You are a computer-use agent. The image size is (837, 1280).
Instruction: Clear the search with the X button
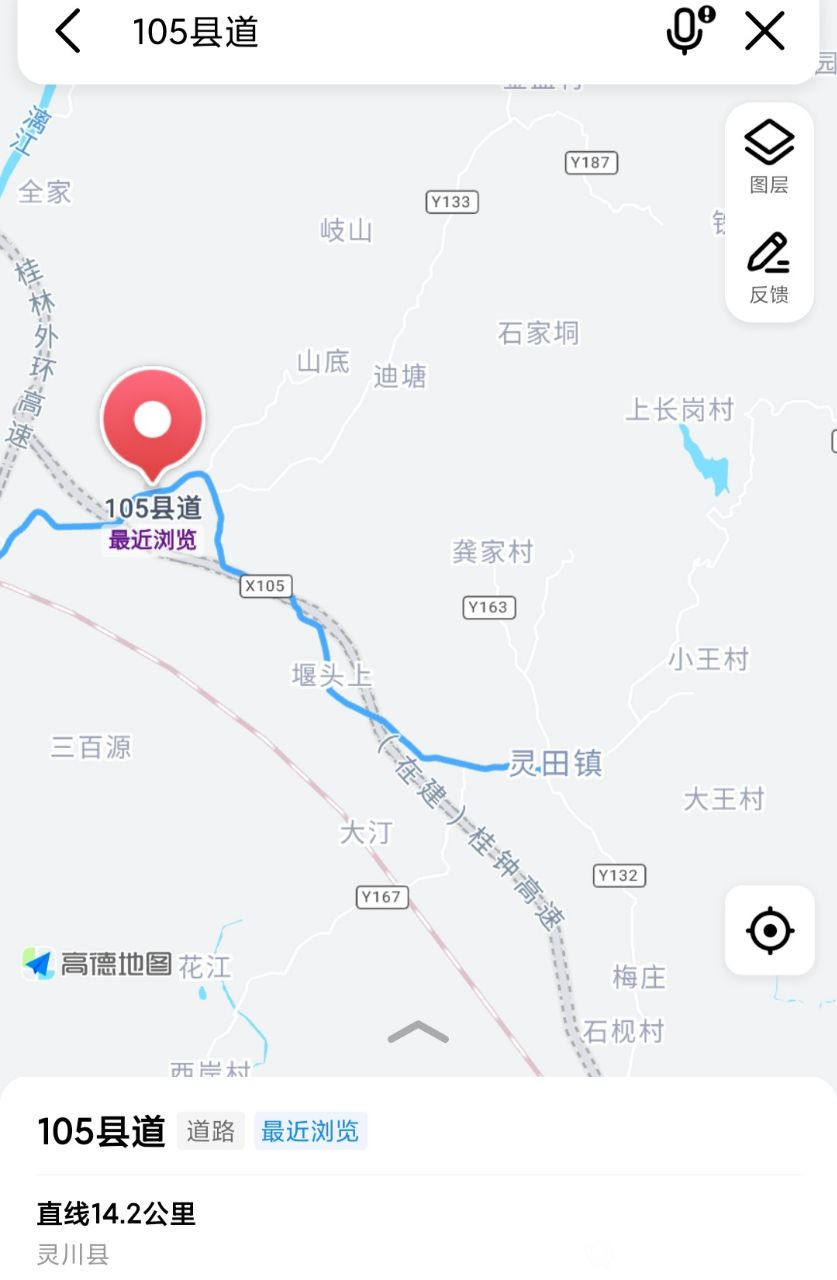tap(765, 32)
